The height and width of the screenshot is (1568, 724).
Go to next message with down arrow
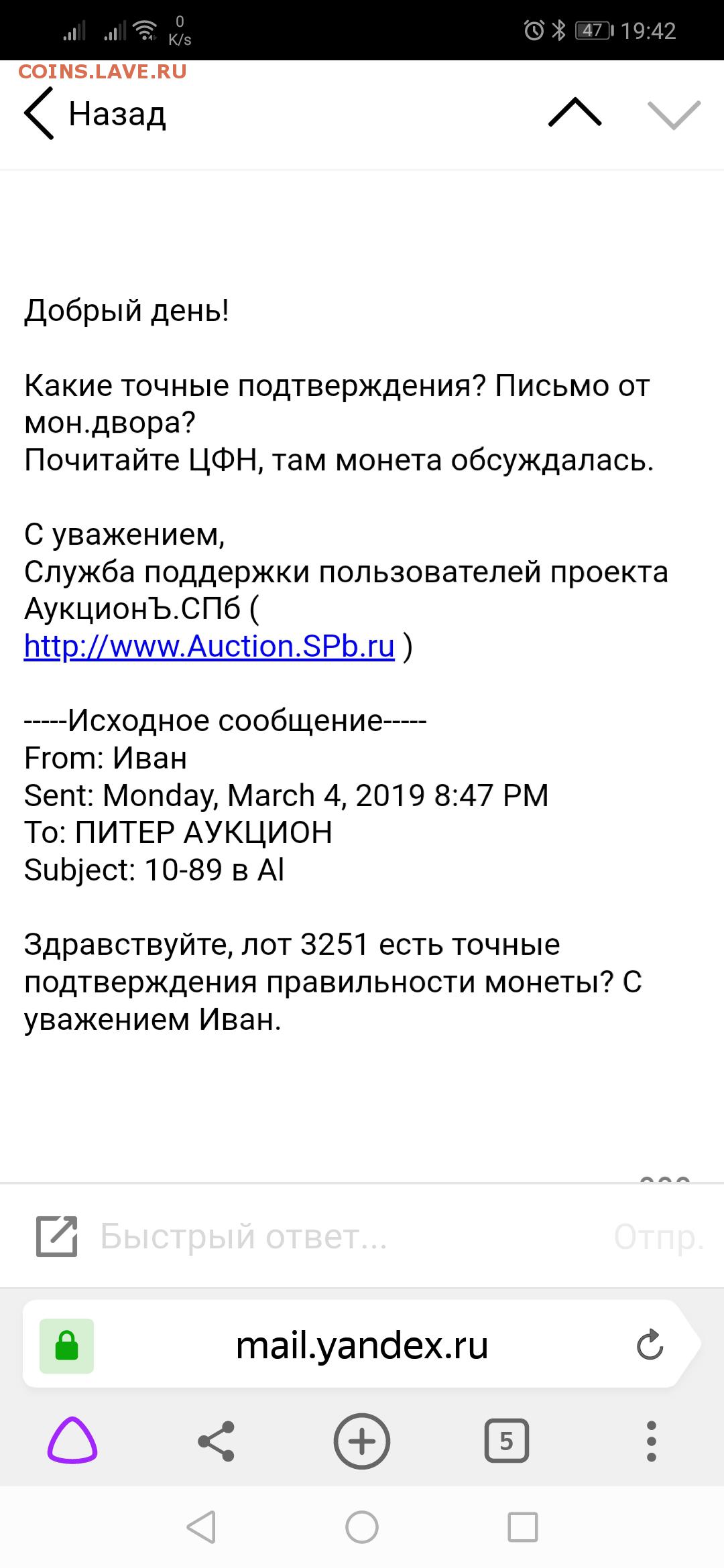point(674,114)
